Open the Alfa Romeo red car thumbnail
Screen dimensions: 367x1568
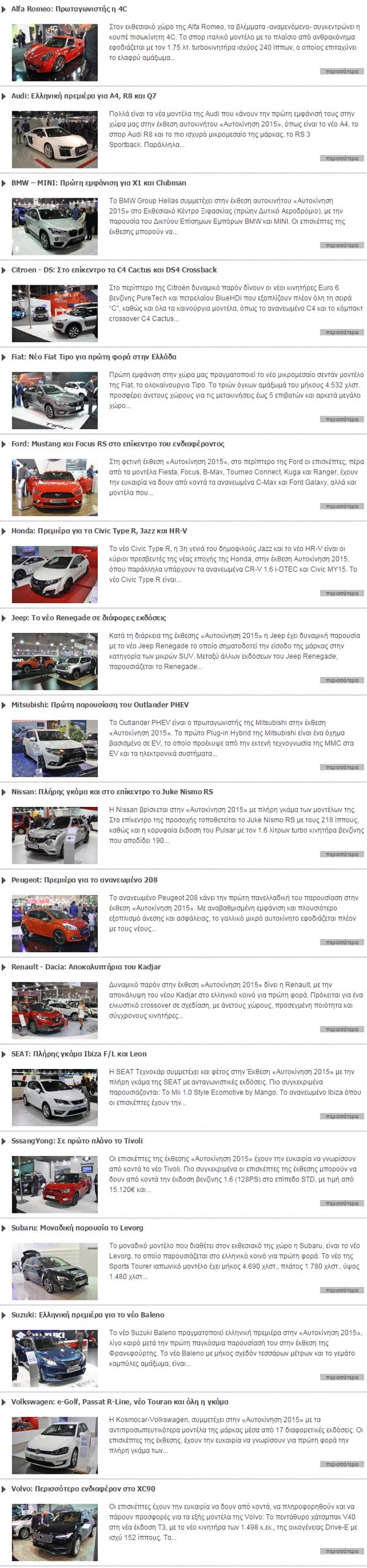pos(54,53)
